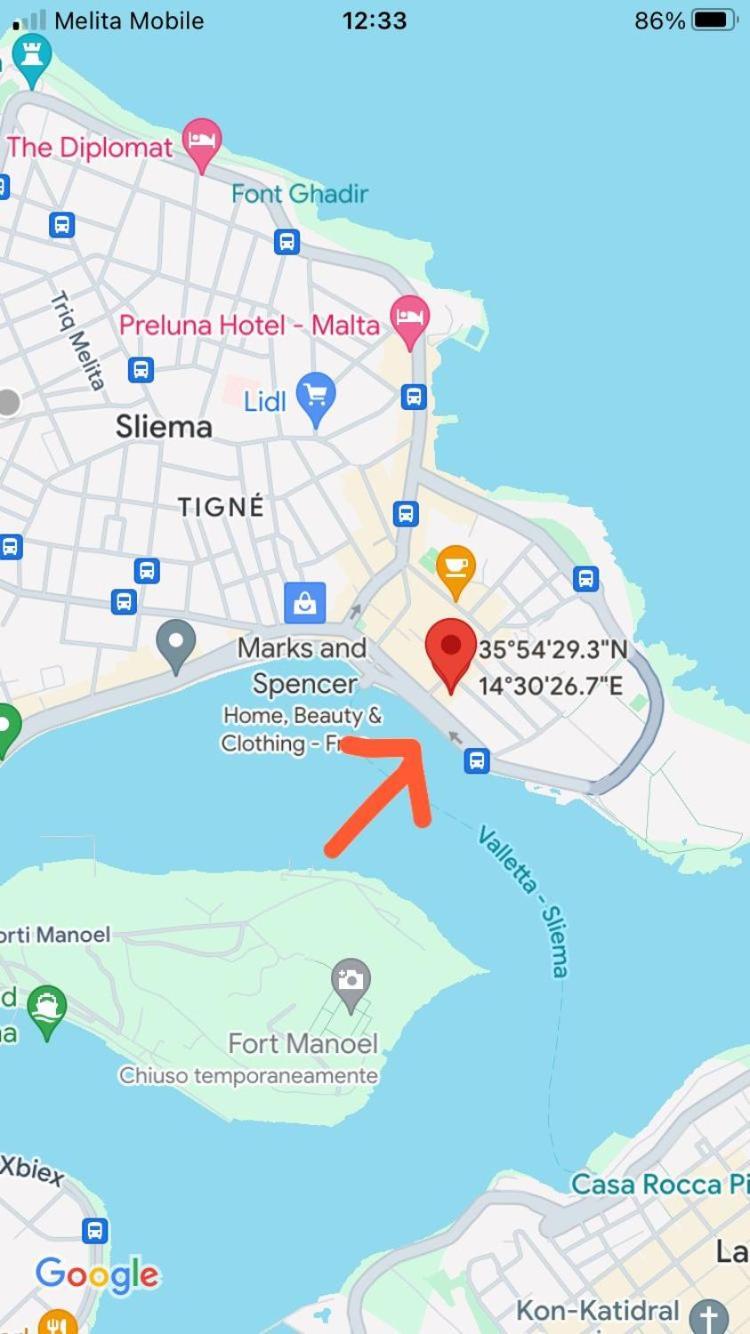Tap the Lidl shopping cart pin
The height and width of the screenshot is (1334, 750).
tap(317, 398)
